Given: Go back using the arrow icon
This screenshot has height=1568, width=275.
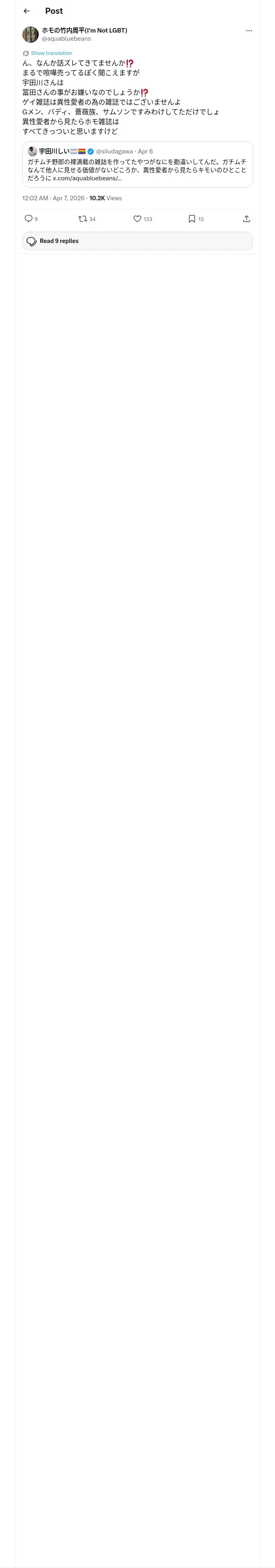Looking at the screenshot, I should point(26,11).
